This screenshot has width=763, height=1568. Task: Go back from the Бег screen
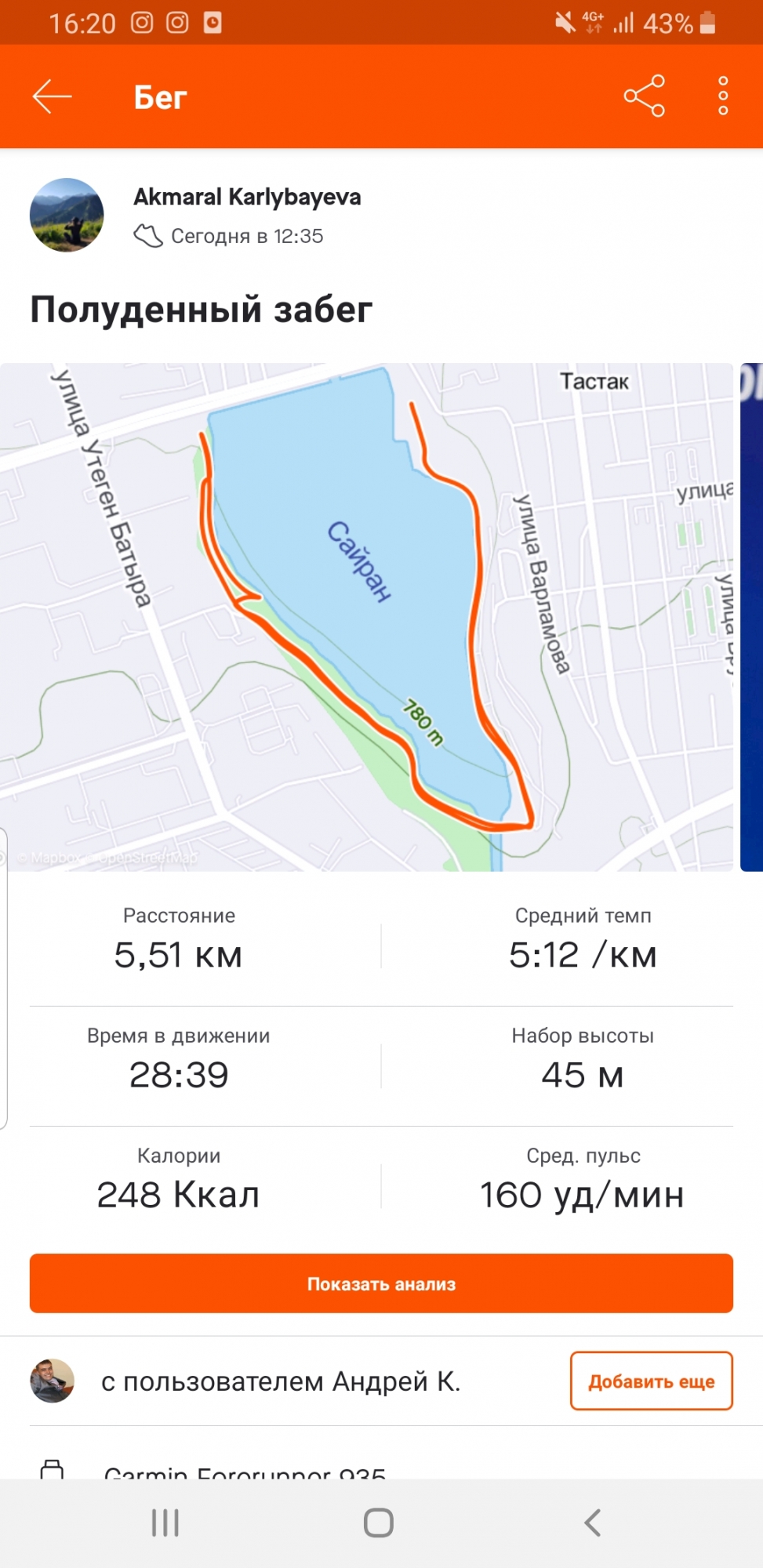[53, 97]
